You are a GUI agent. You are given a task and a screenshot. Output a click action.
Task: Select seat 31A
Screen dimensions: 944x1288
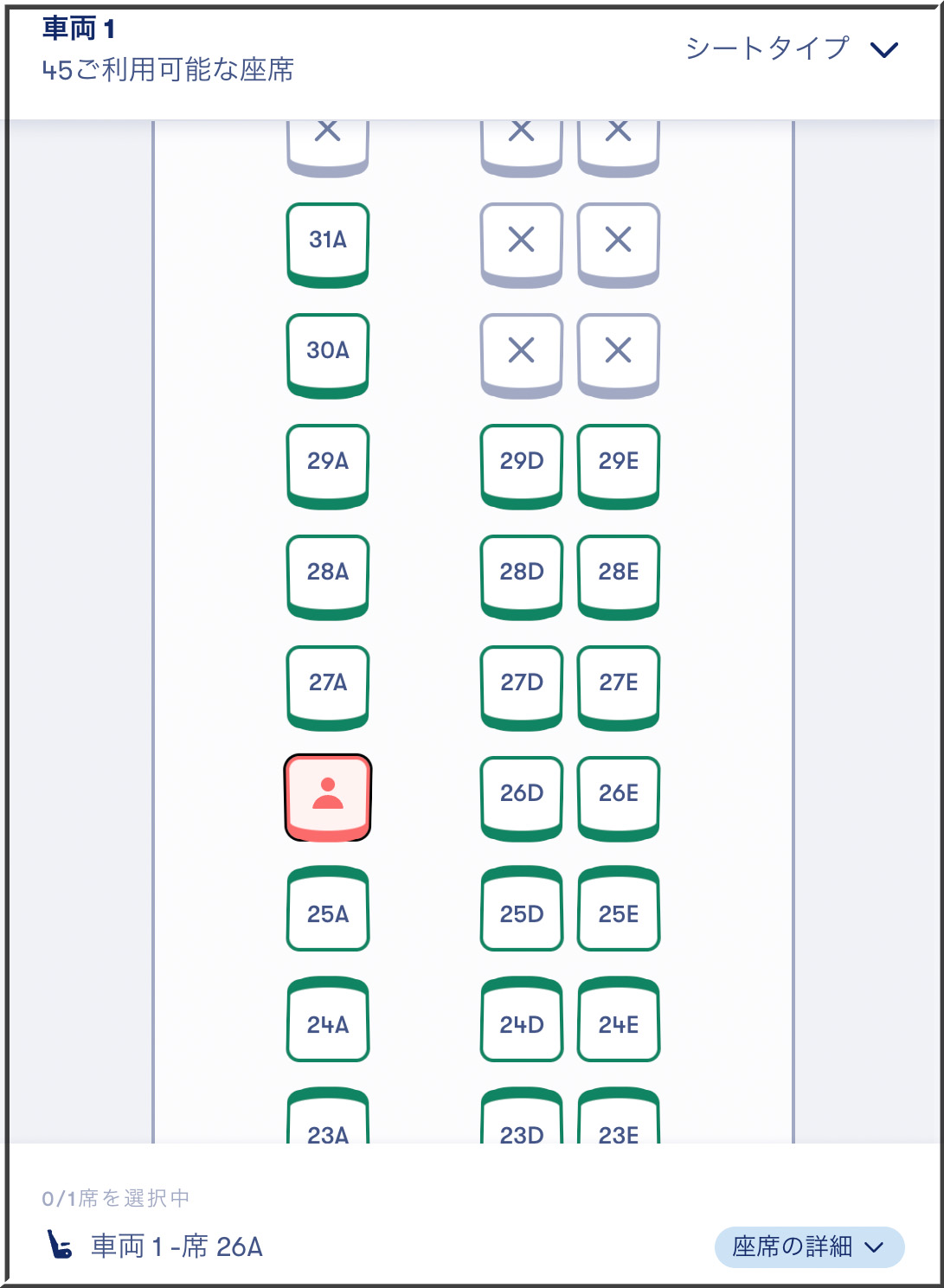(x=328, y=242)
